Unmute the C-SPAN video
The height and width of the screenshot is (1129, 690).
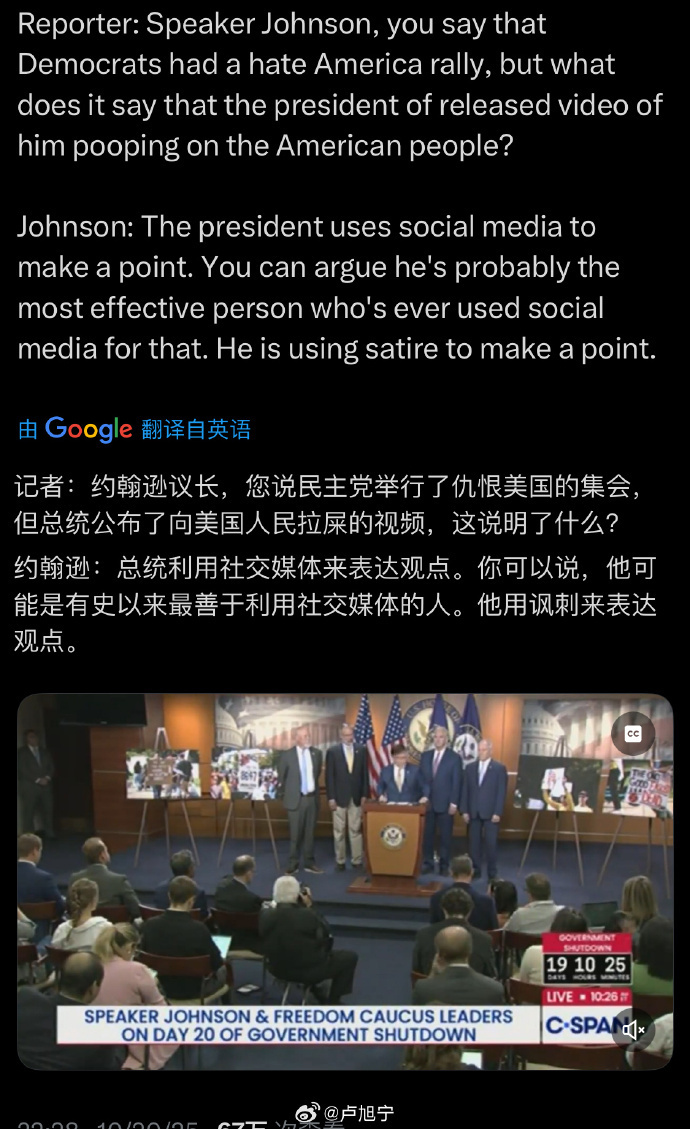coord(633,1028)
